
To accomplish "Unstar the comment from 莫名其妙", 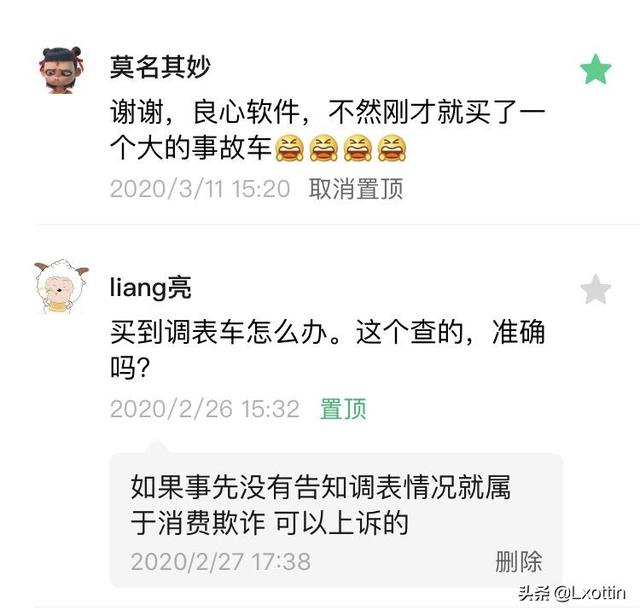I will [596, 69].
